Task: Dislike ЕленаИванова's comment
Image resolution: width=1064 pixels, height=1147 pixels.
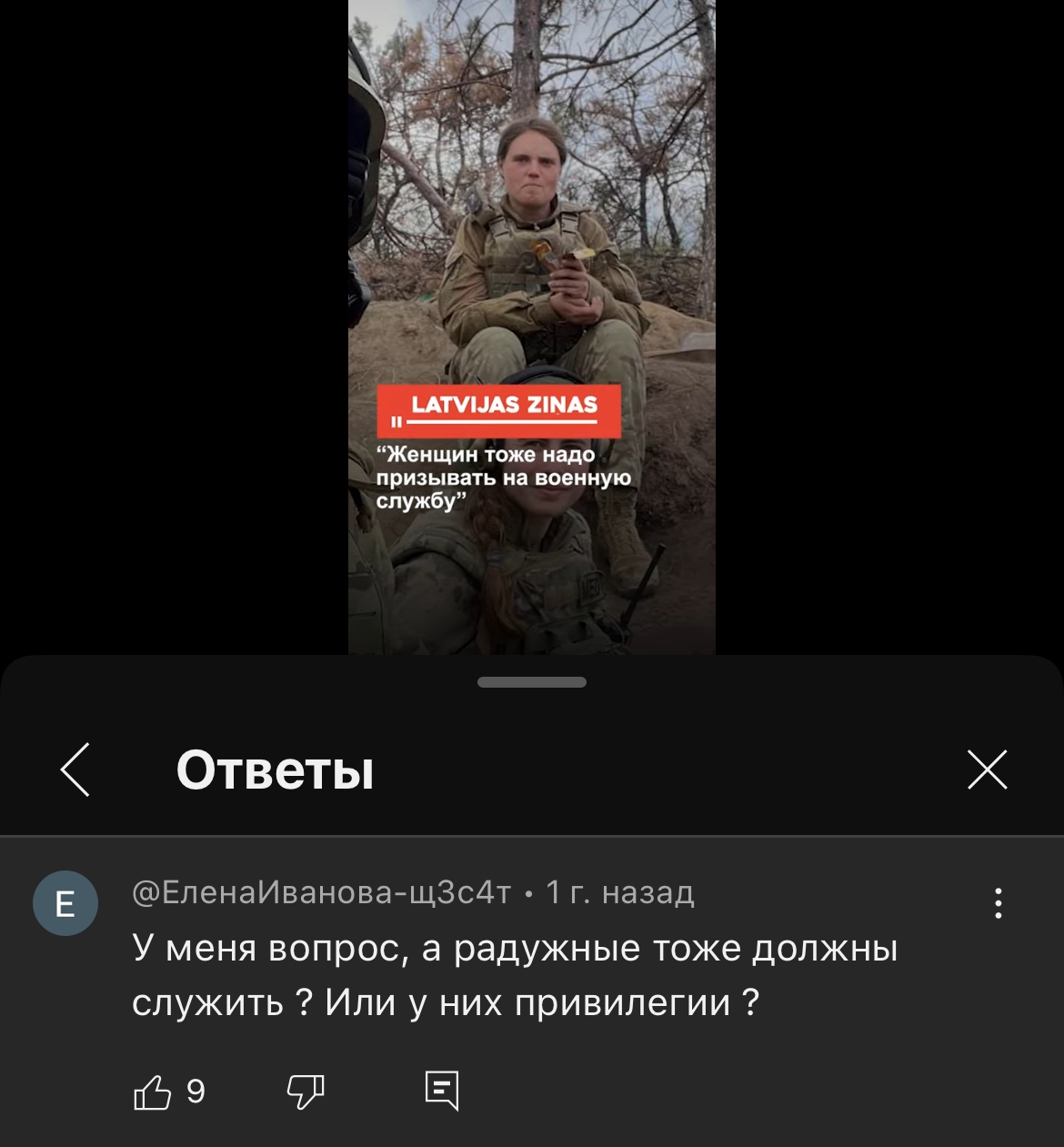Action: tap(306, 1092)
